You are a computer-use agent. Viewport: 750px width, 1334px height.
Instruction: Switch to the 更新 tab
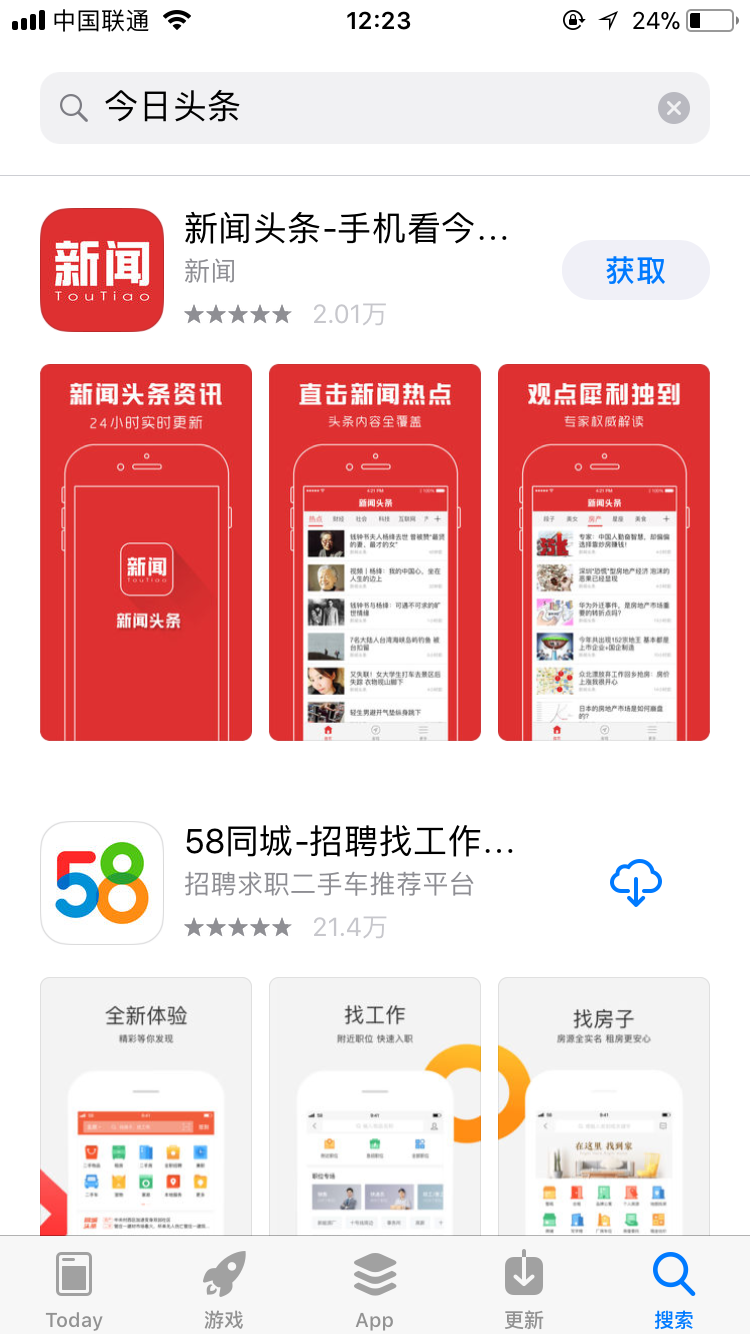coord(524,1288)
